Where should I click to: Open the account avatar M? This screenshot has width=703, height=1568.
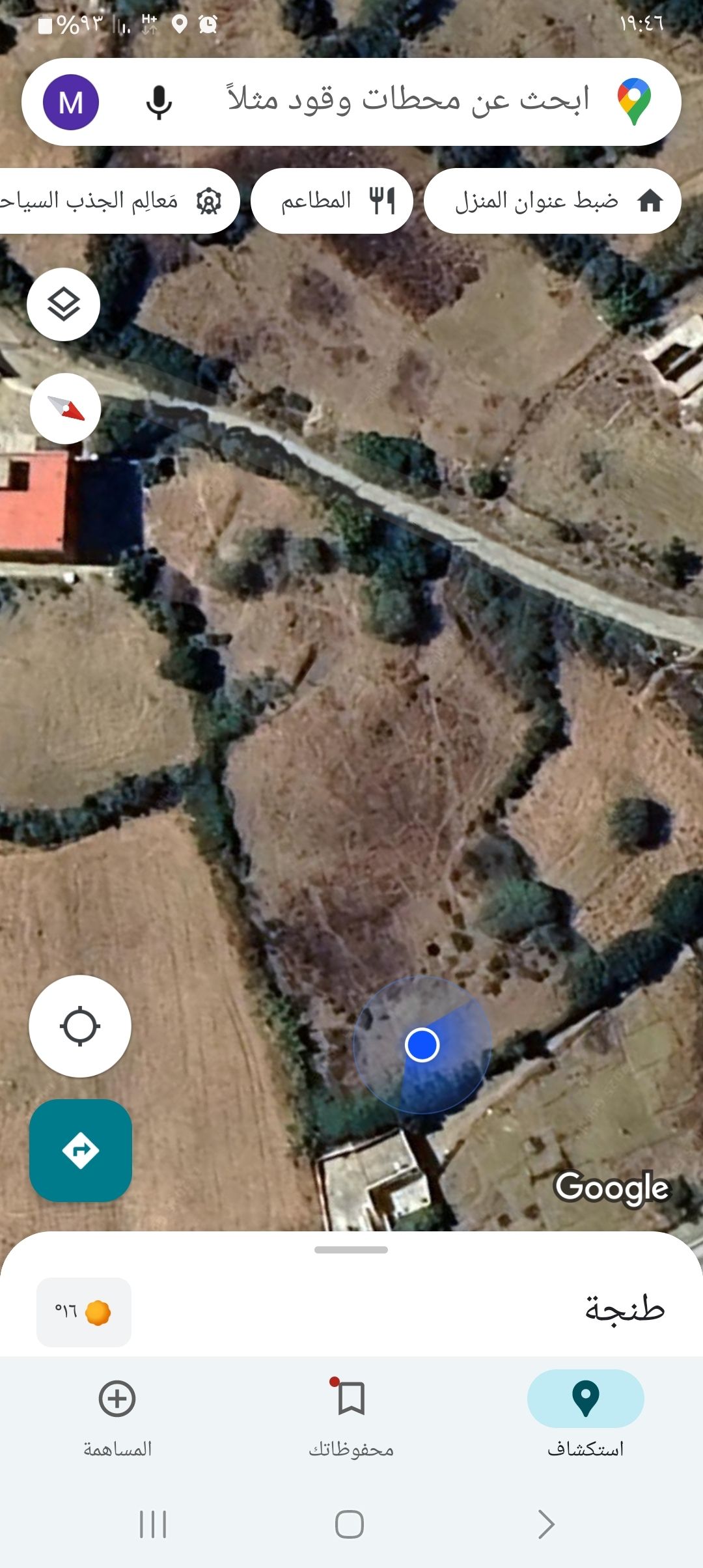(x=70, y=102)
